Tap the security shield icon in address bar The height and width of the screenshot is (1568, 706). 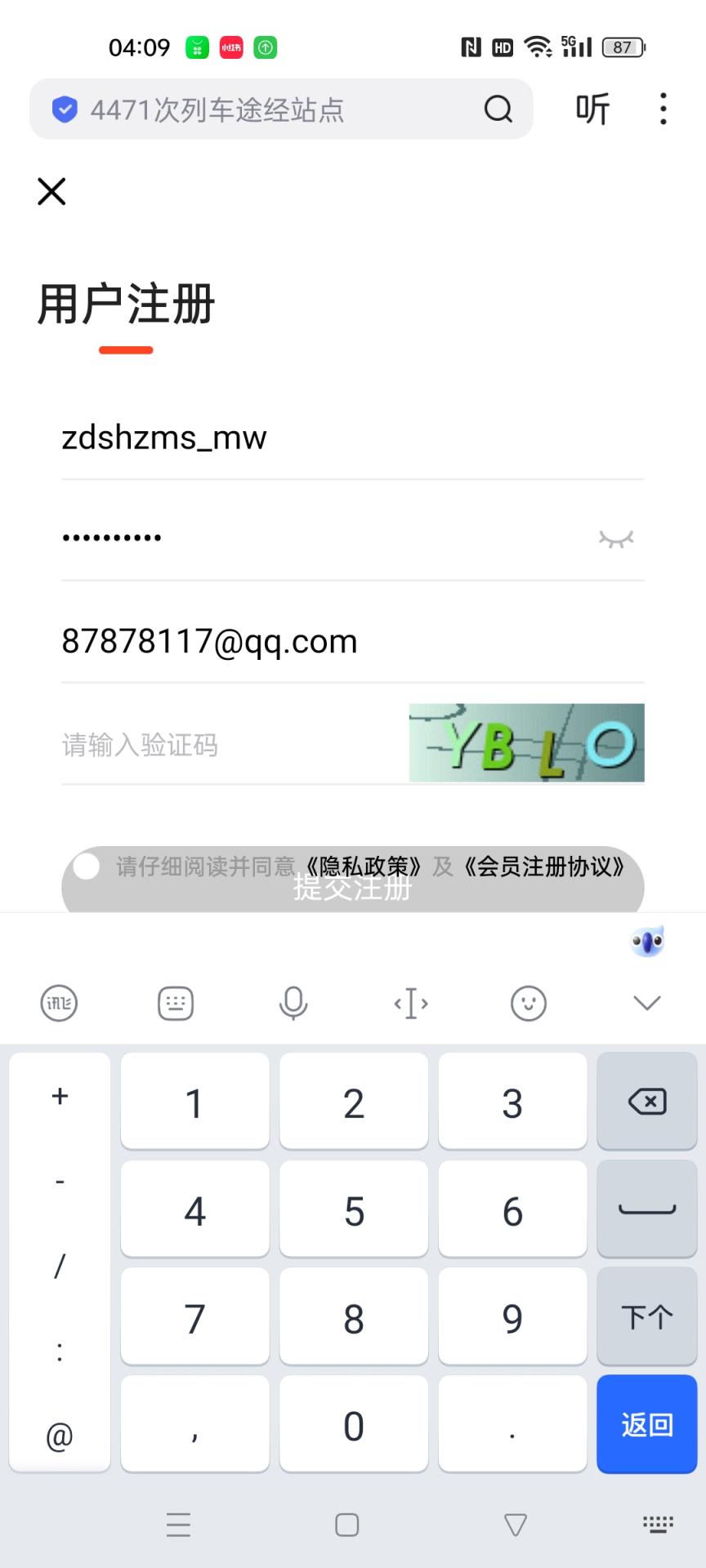pos(64,107)
